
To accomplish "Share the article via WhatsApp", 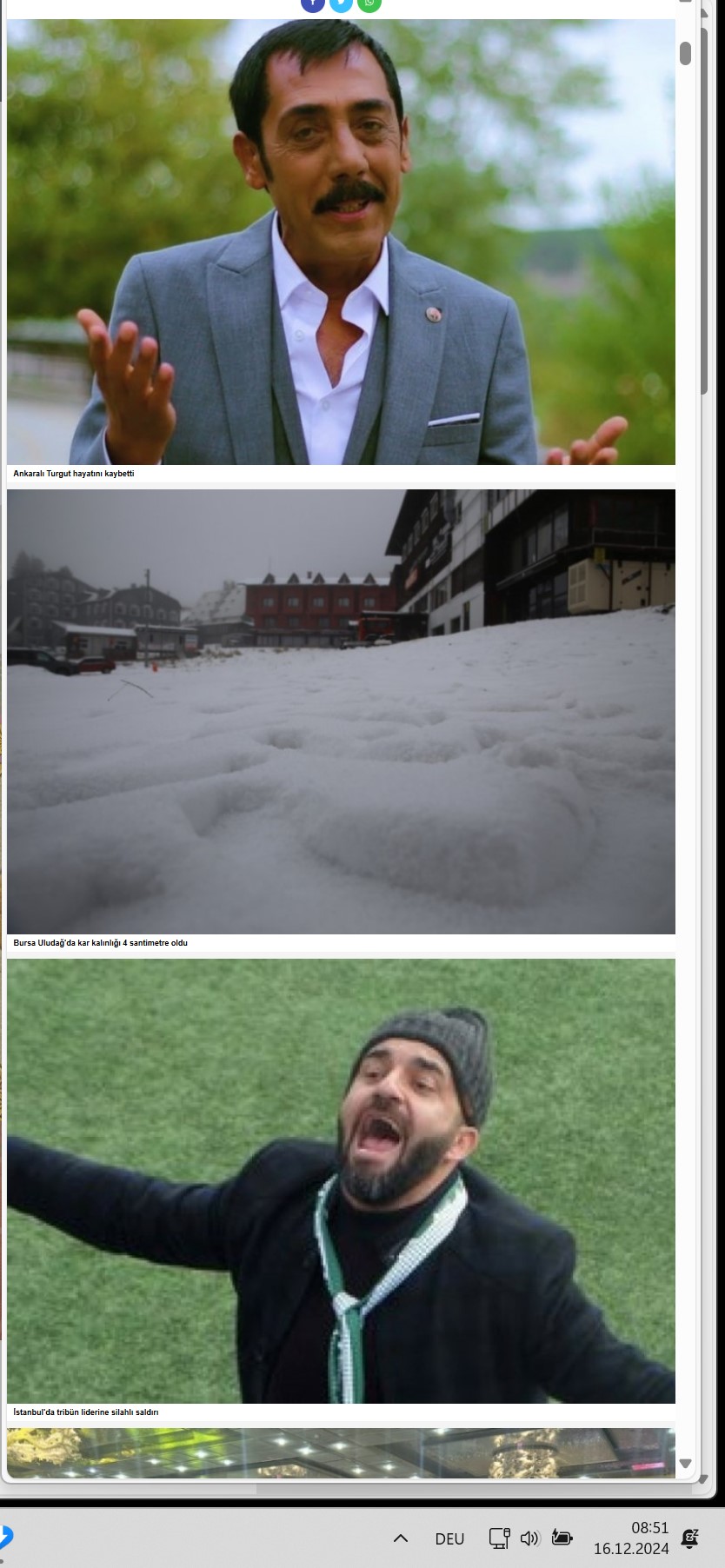I will pyautogui.click(x=369, y=3).
